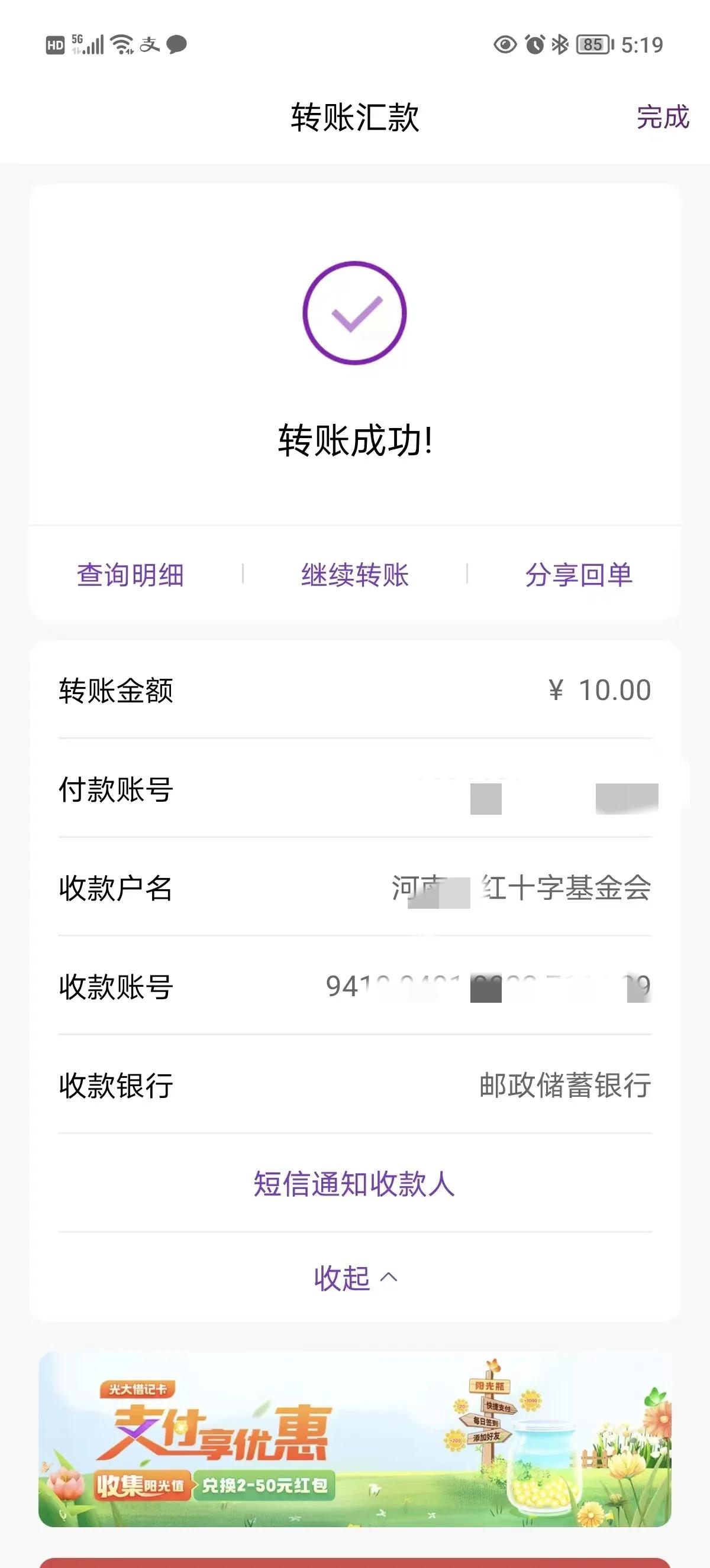710x1568 pixels.
Task: Tap the battery indicator showing 85
Action: pyautogui.click(x=590, y=44)
